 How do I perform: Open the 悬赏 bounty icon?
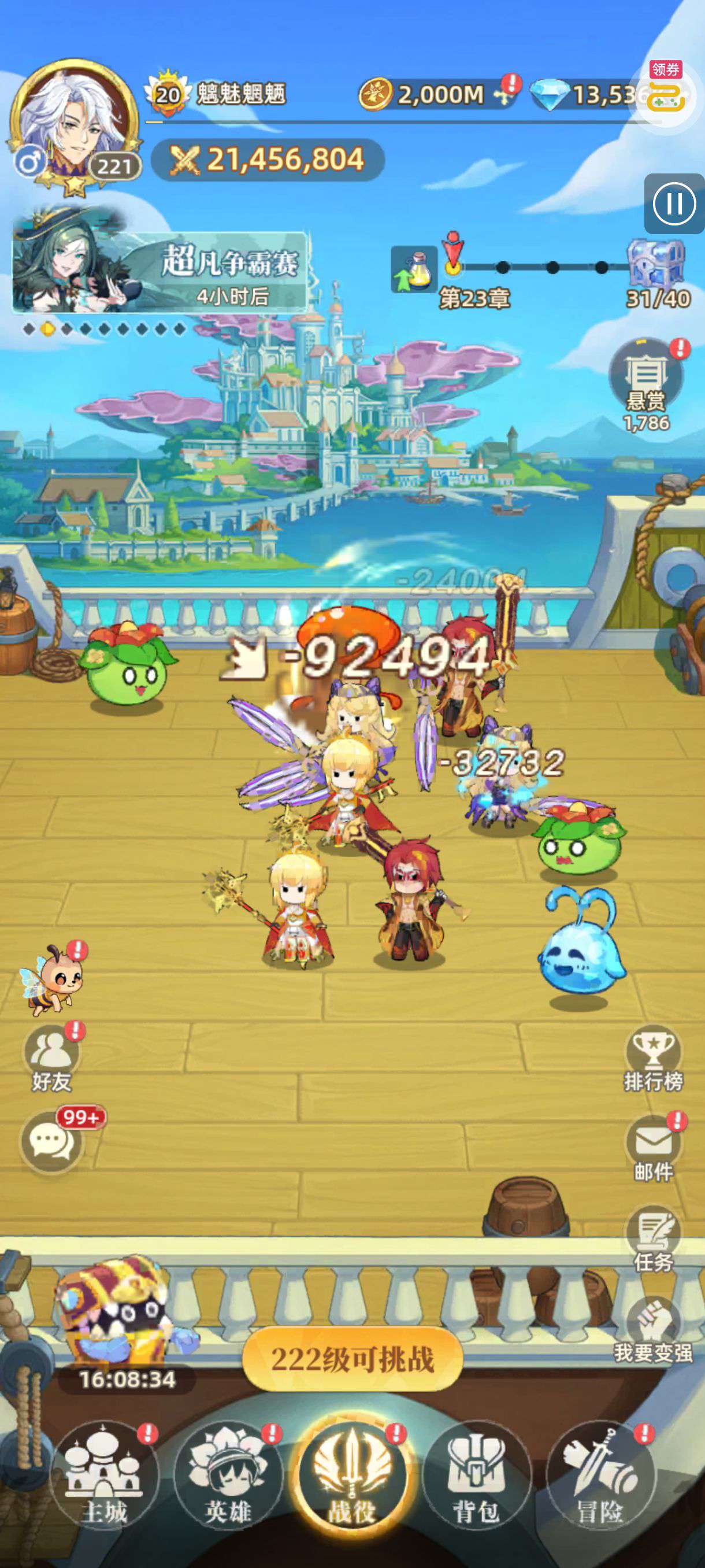tap(647, 383)
